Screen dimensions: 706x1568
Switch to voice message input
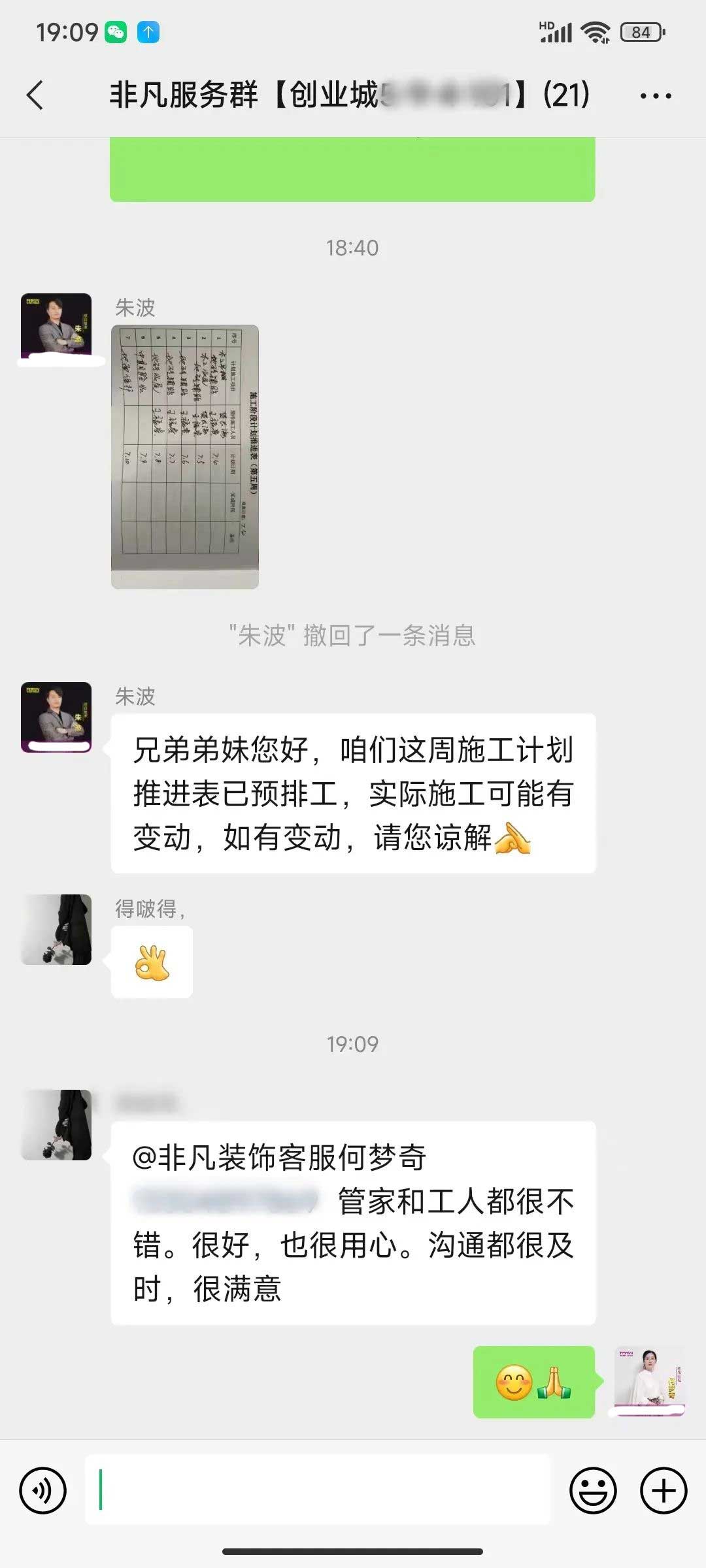click(43, 1491)
